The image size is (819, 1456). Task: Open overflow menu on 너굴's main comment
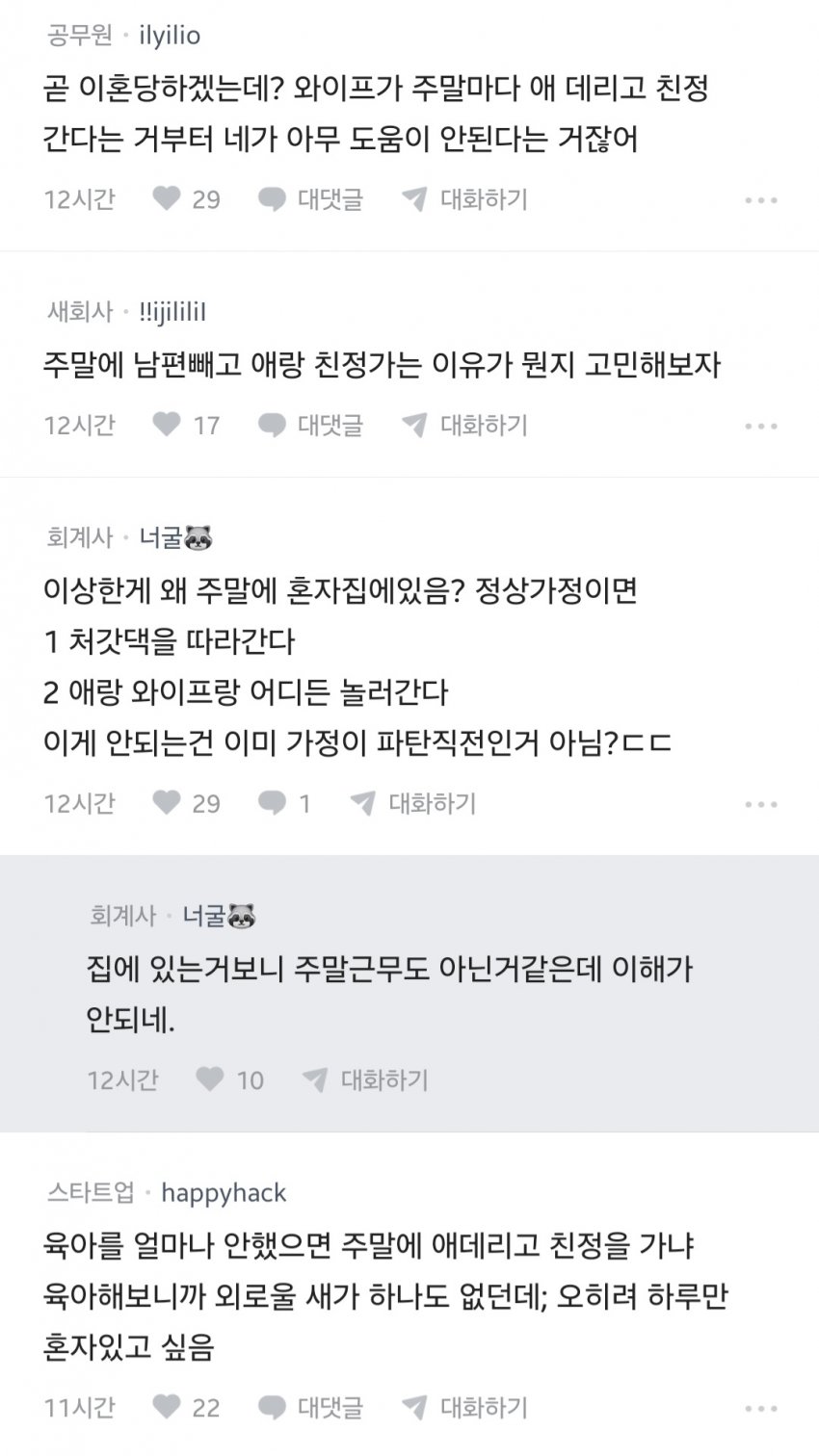coord(760,804)
